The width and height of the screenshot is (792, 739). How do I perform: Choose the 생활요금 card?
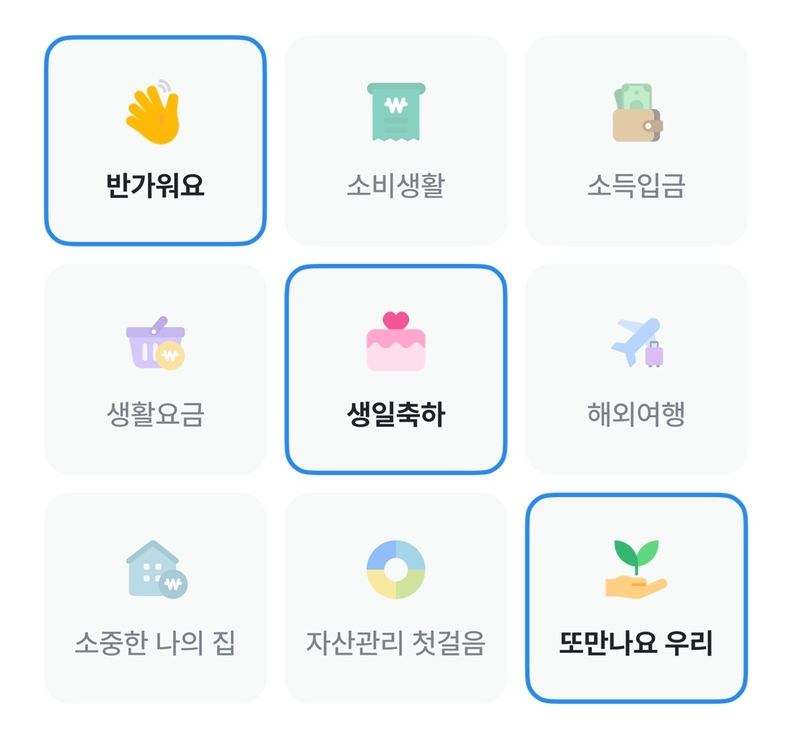(155, 369)
